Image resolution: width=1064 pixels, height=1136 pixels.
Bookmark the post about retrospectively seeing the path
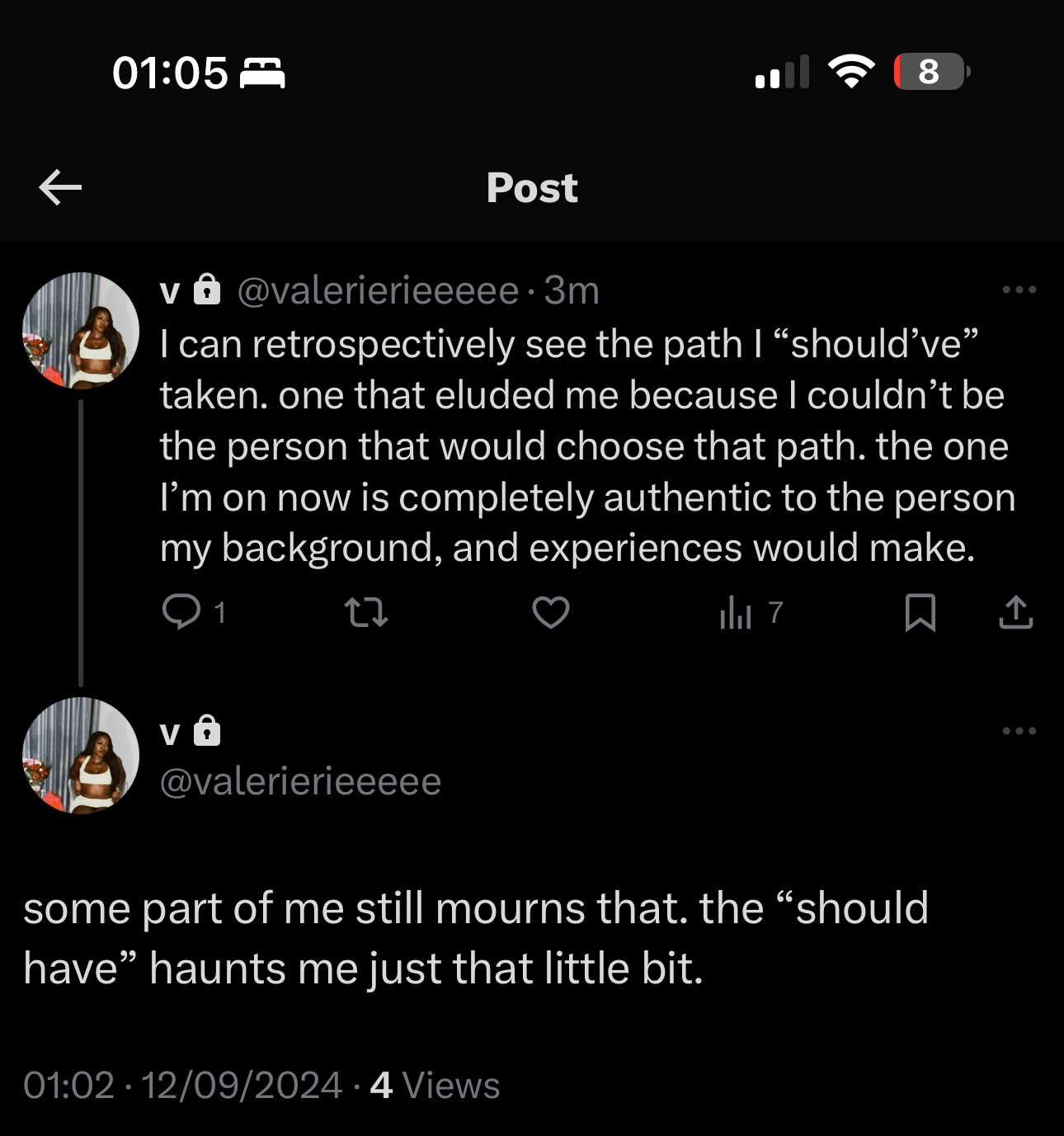[x=920, y=613]
